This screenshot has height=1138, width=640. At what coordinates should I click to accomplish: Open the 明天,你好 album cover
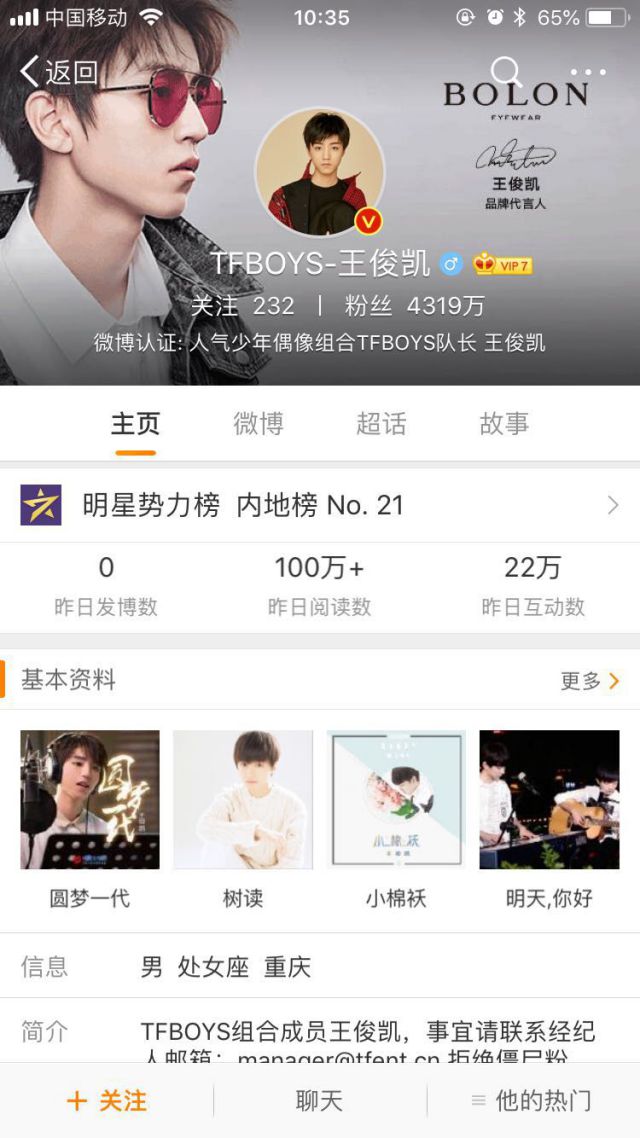click(x=549, y=800)
